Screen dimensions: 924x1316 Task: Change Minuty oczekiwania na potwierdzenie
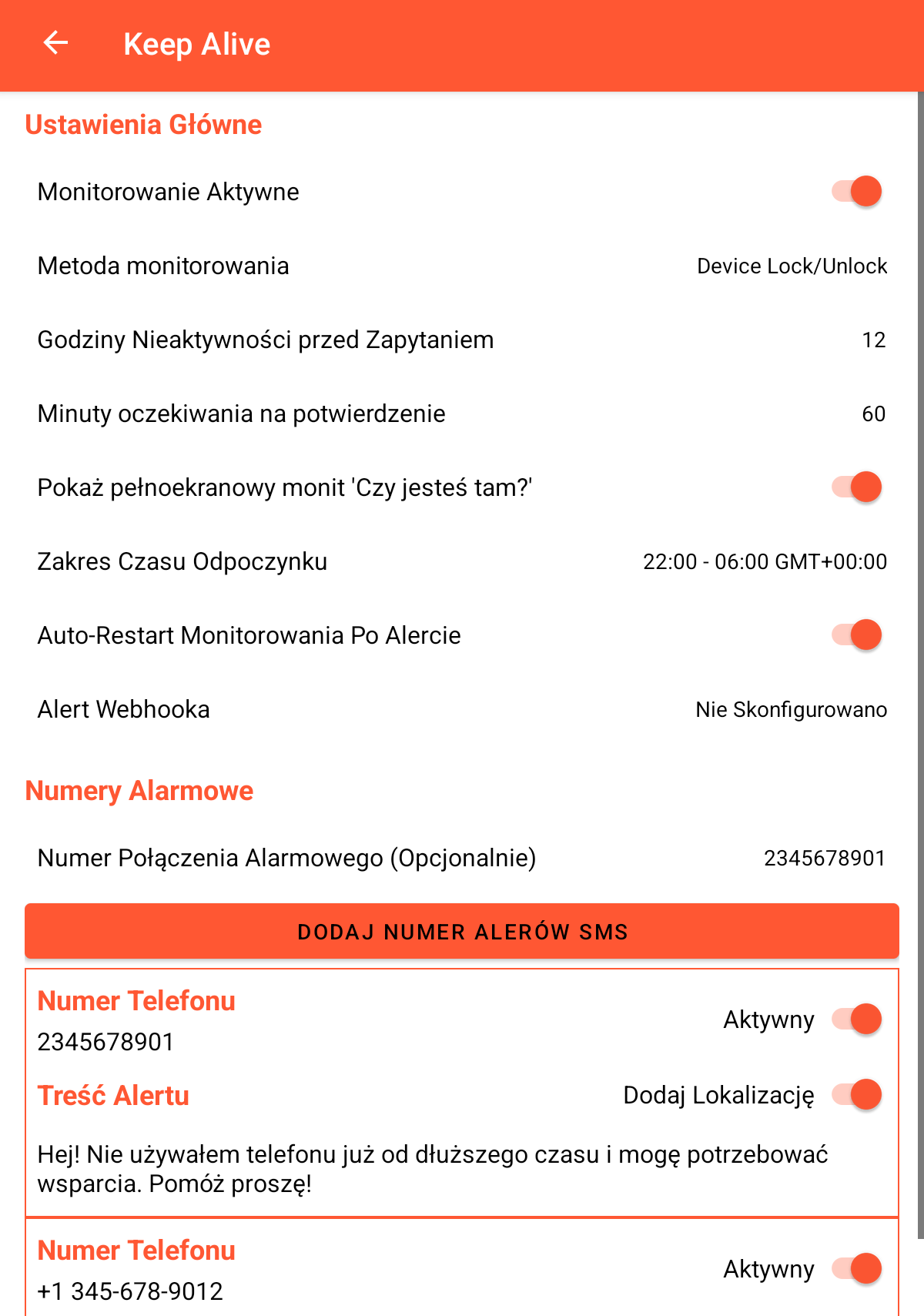(x=462, y=414)
